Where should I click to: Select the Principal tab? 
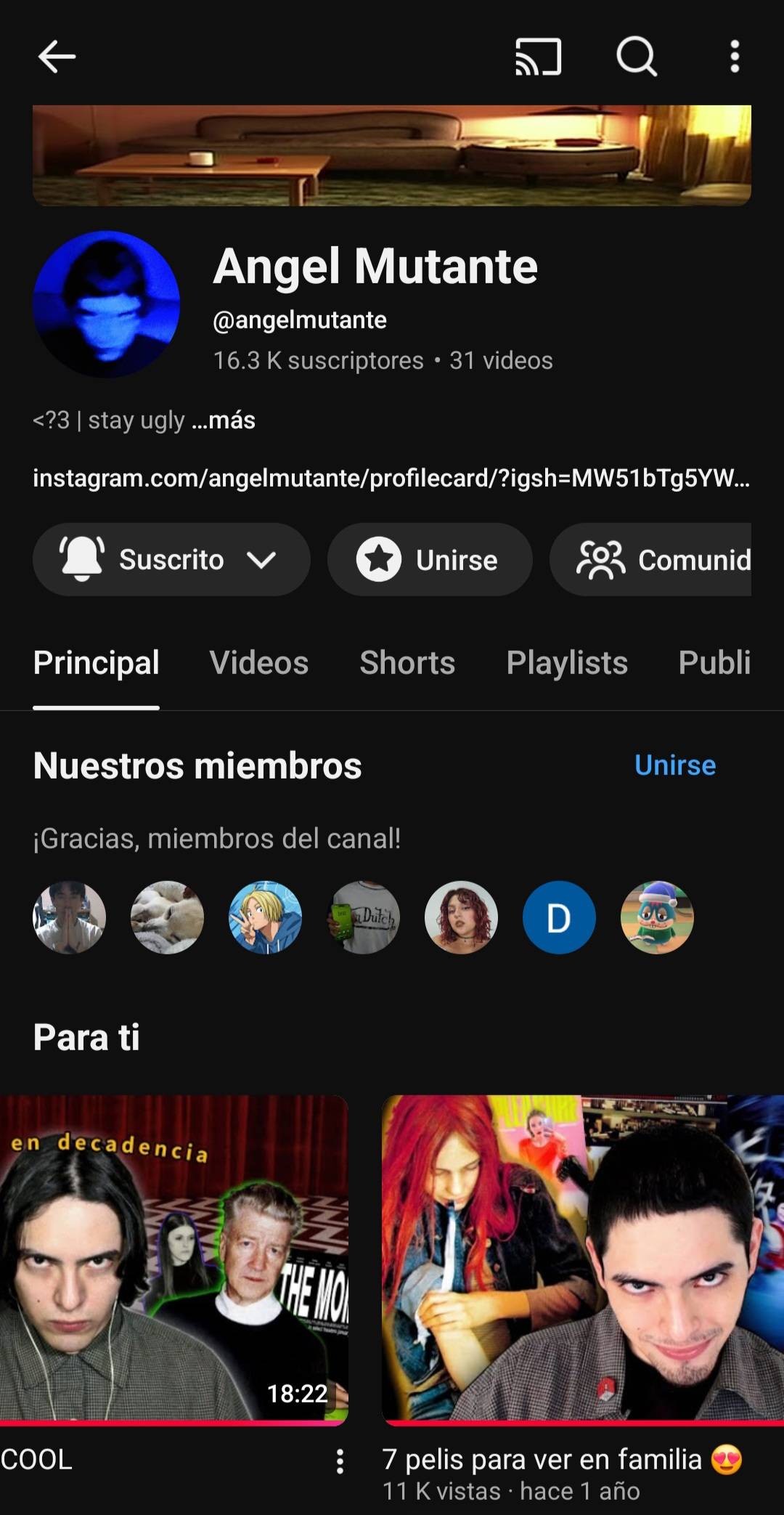click(x=96, y=662)
